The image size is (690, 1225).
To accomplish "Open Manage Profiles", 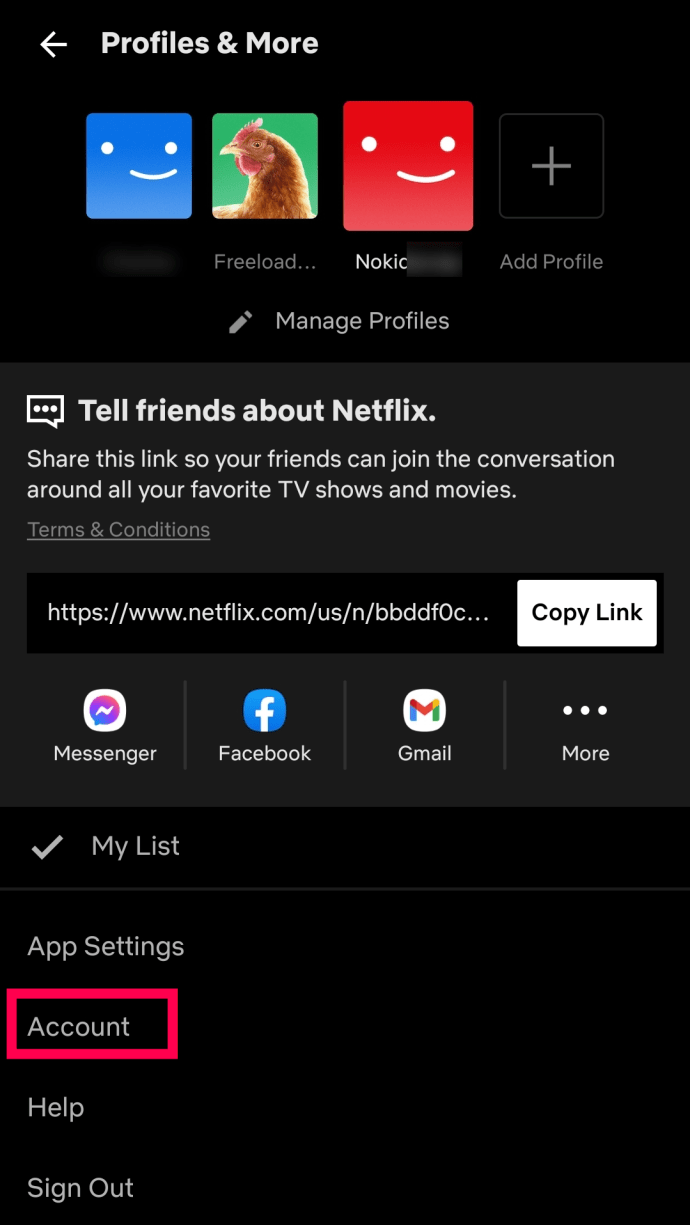I will pos(340,321).
